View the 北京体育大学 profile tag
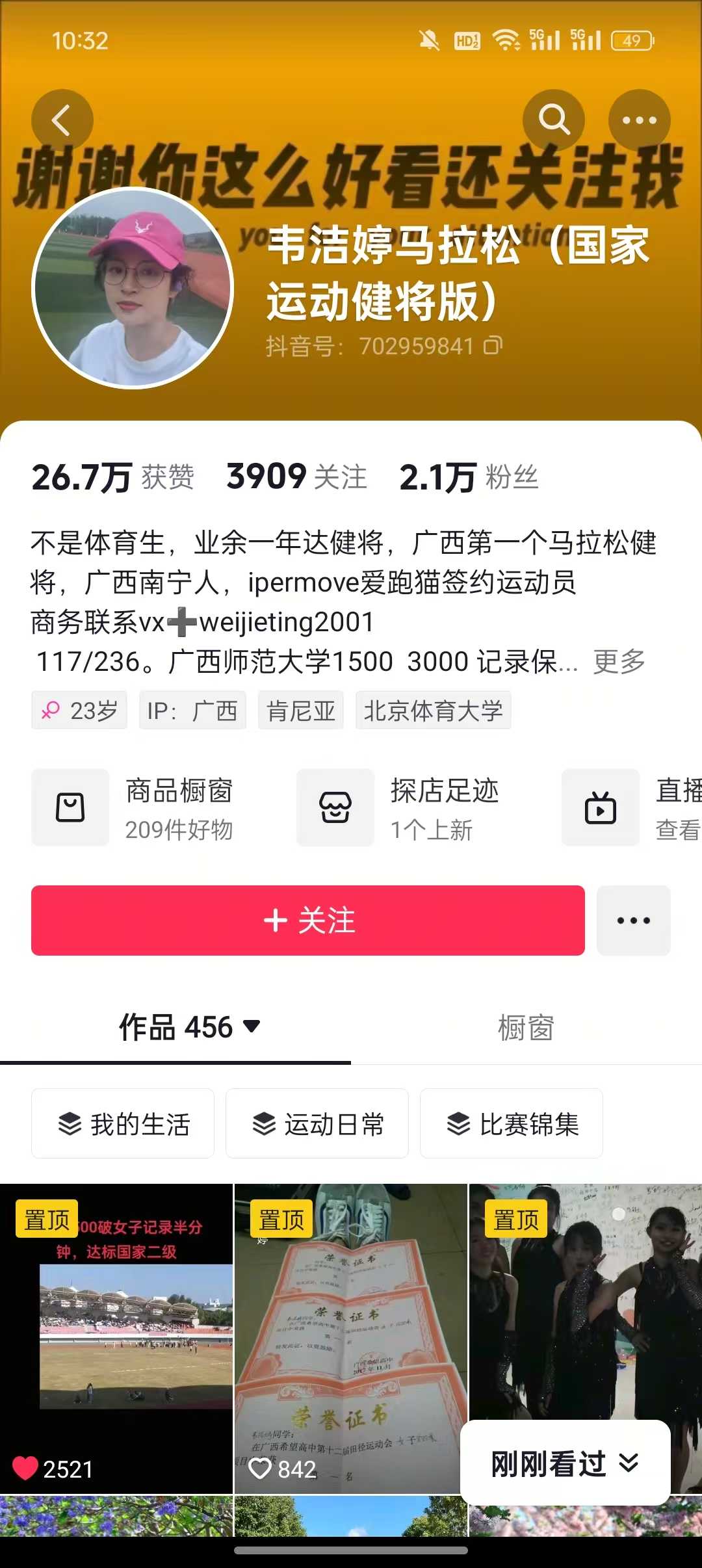Image resolution: width=702 pixels, height=1568 pixels. pos(434,711)
